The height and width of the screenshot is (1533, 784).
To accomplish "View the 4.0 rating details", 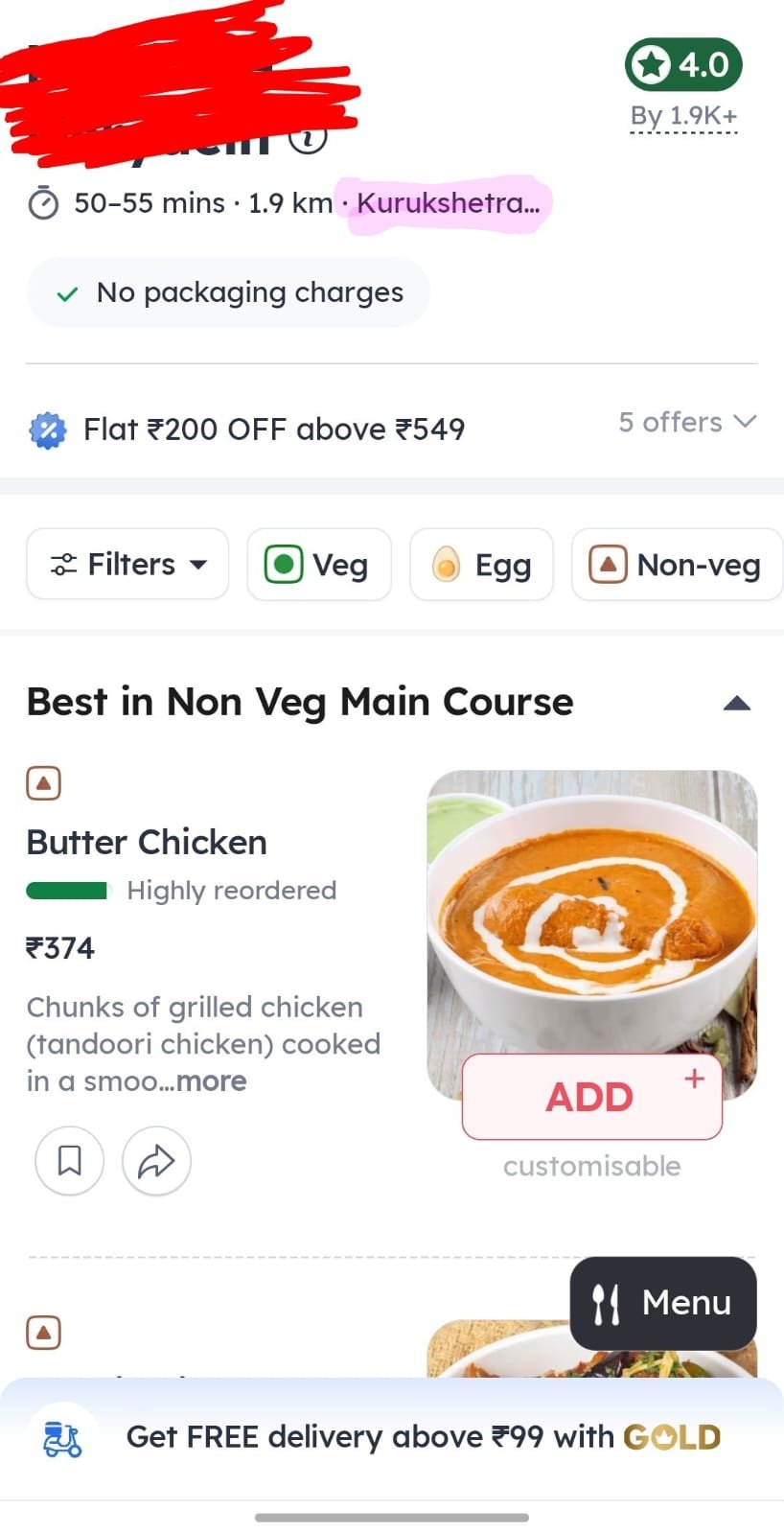I will (x=683, y=65).
